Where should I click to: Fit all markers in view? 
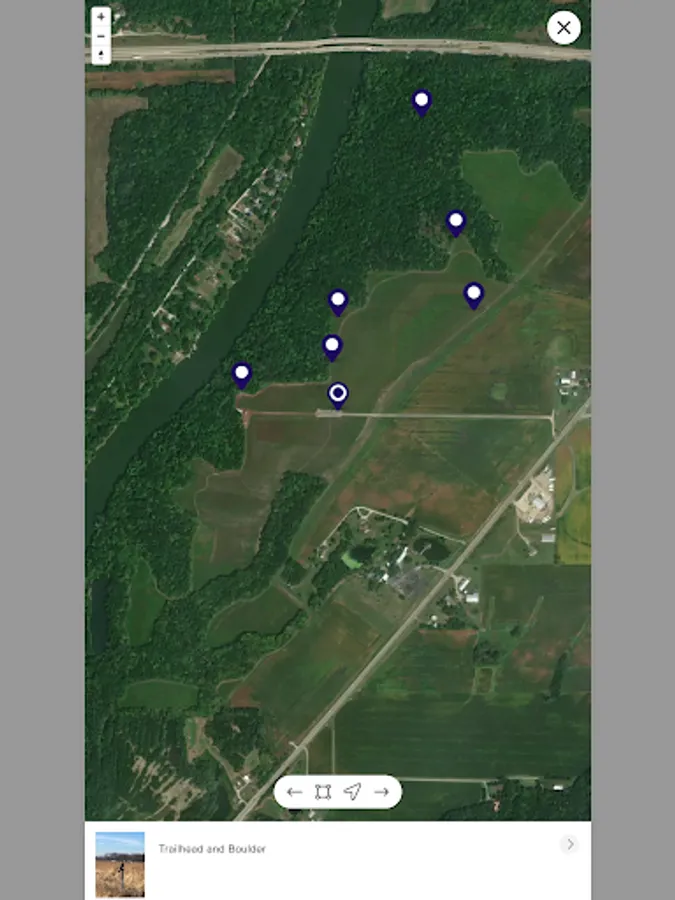[x=323, y=792]
